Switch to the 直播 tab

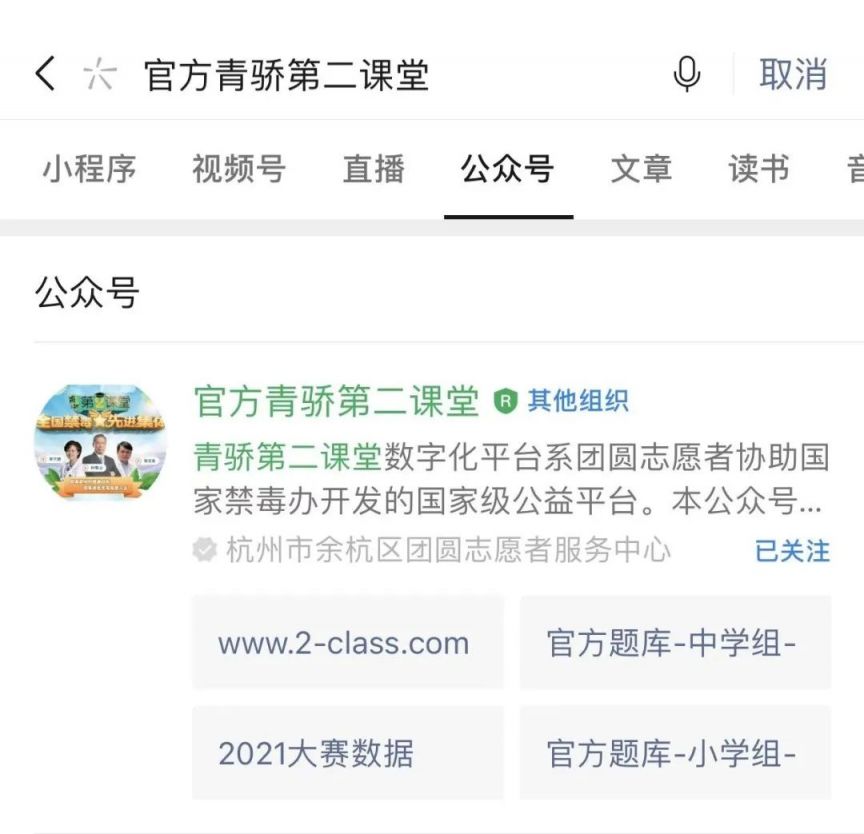pyautogui.click(x=374, y=169)
